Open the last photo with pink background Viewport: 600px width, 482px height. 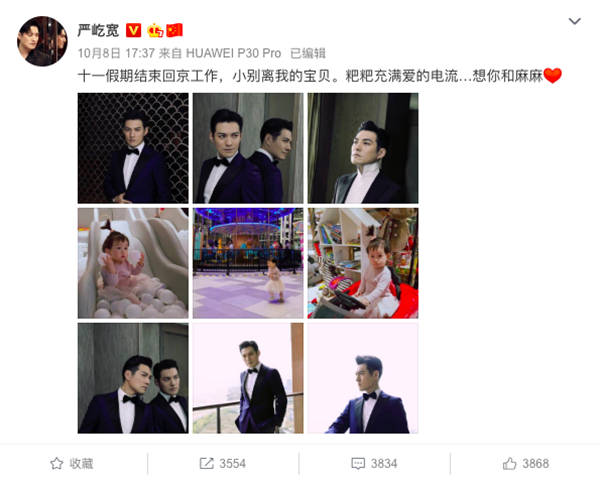click(x=362, y=378)
